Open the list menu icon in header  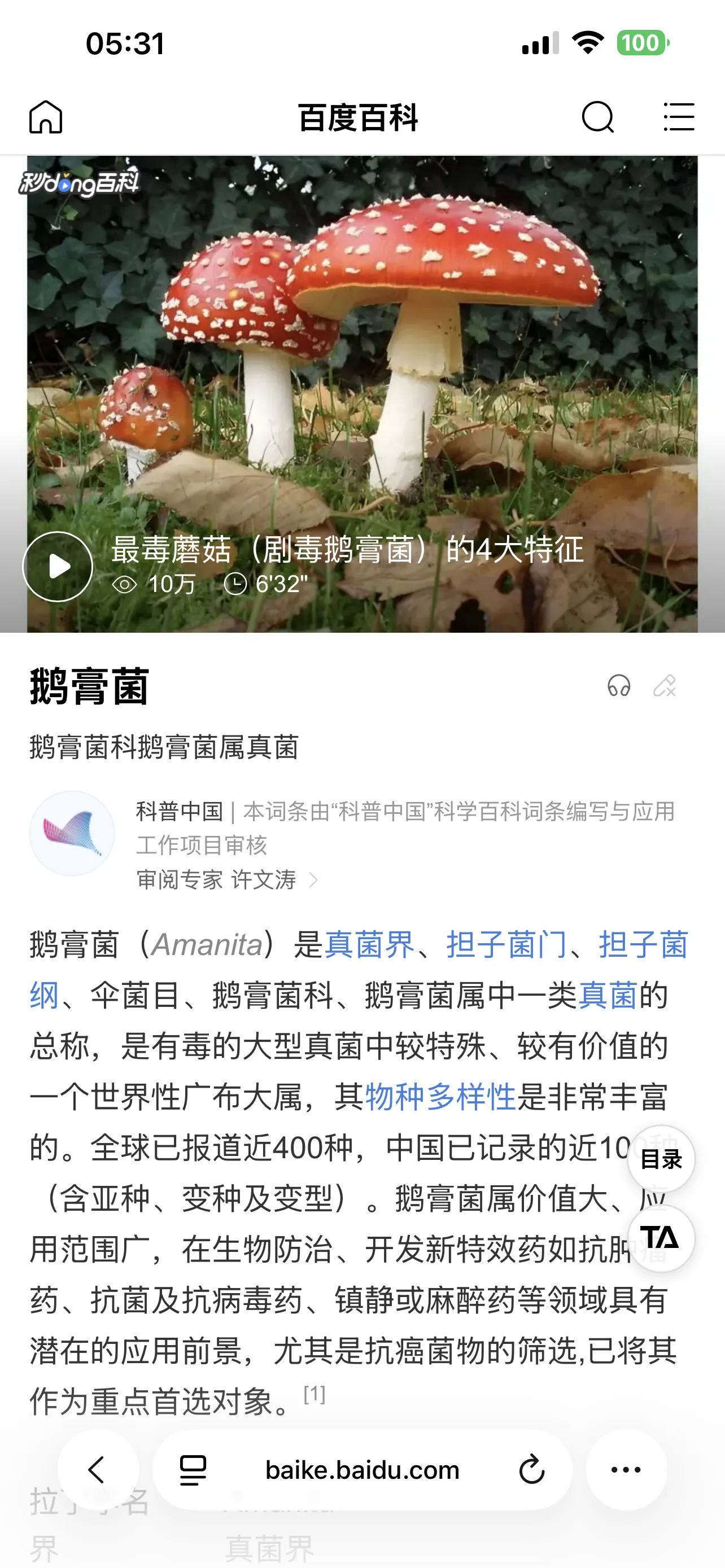678,117
